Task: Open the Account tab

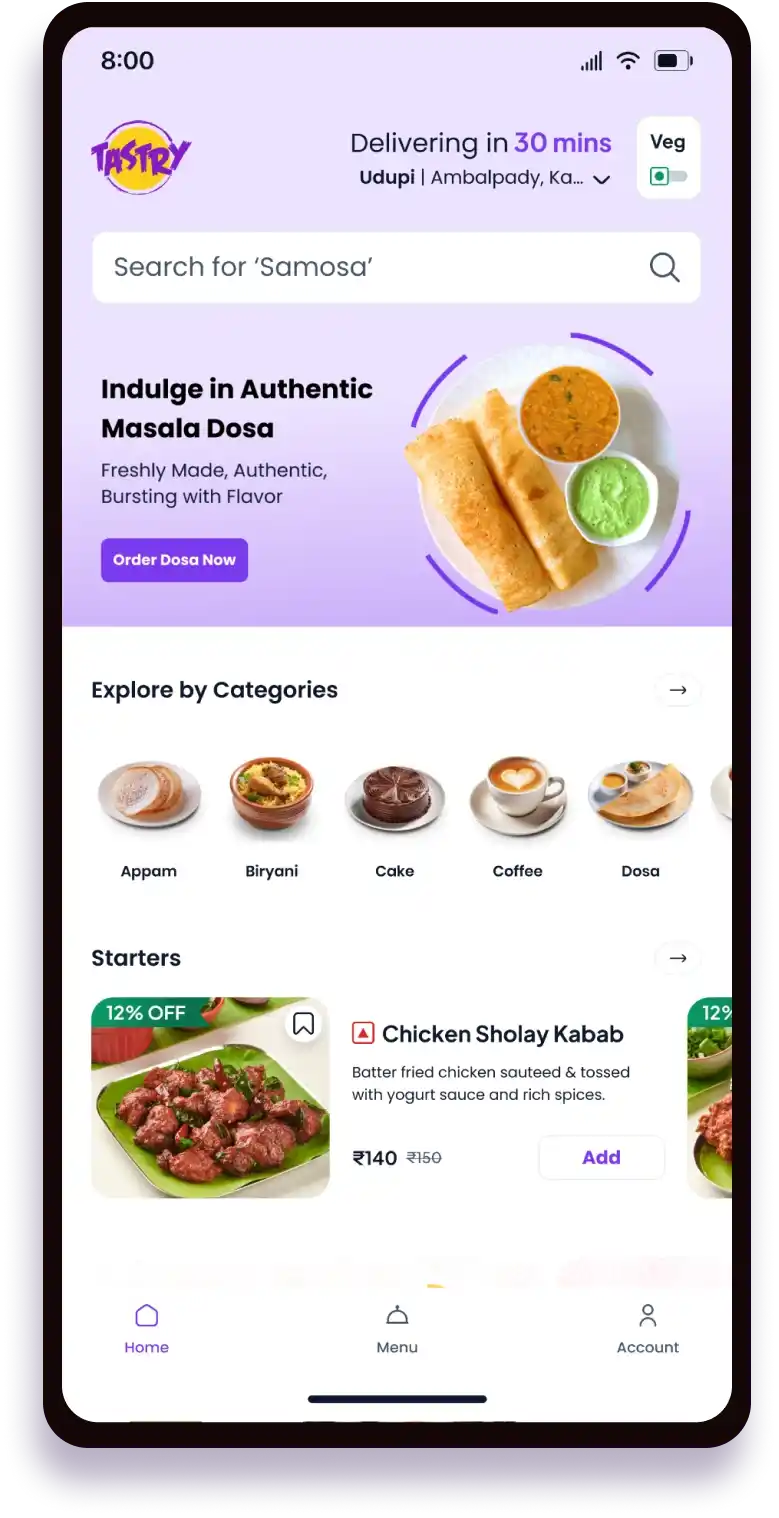Action: [647, 1329]
